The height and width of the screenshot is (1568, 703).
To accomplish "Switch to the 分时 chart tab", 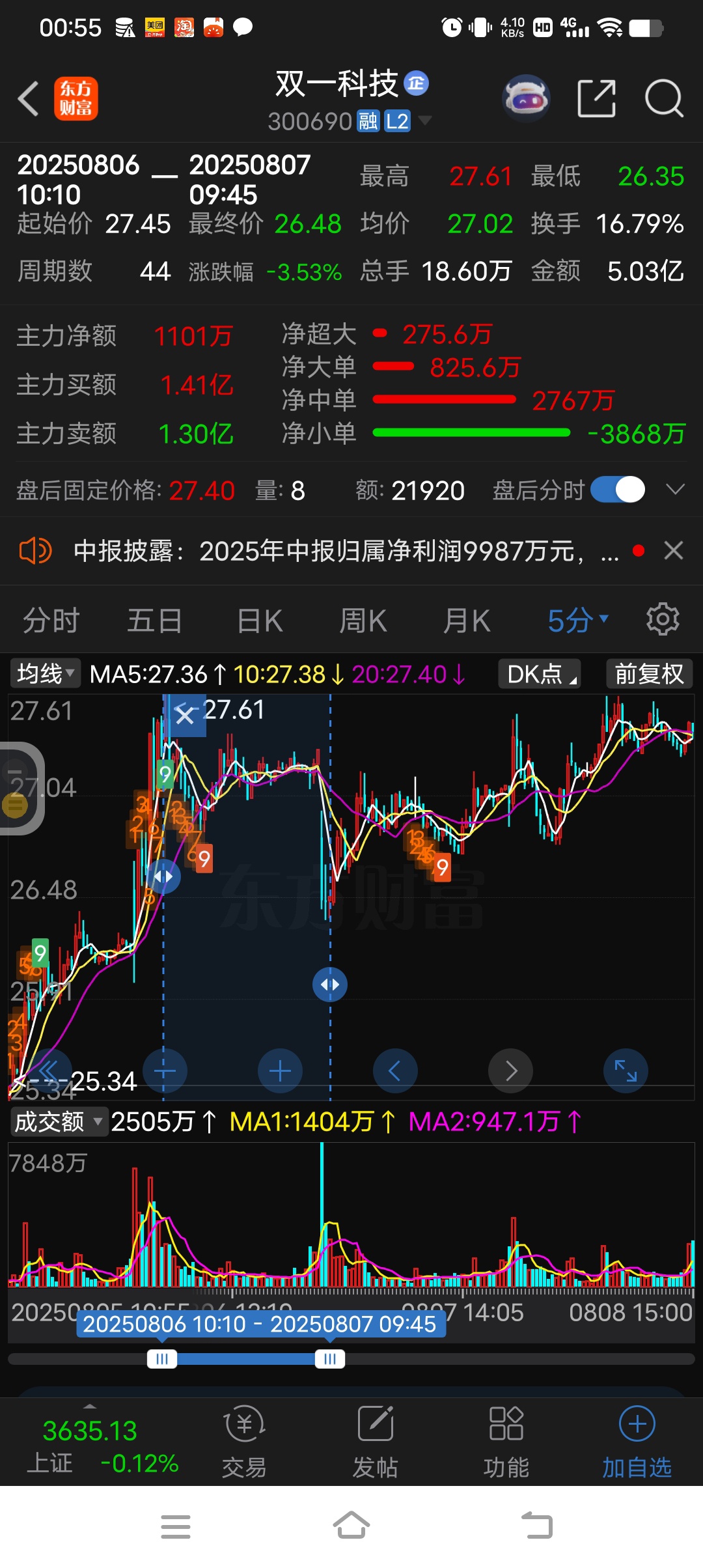I will click(51, 620).
